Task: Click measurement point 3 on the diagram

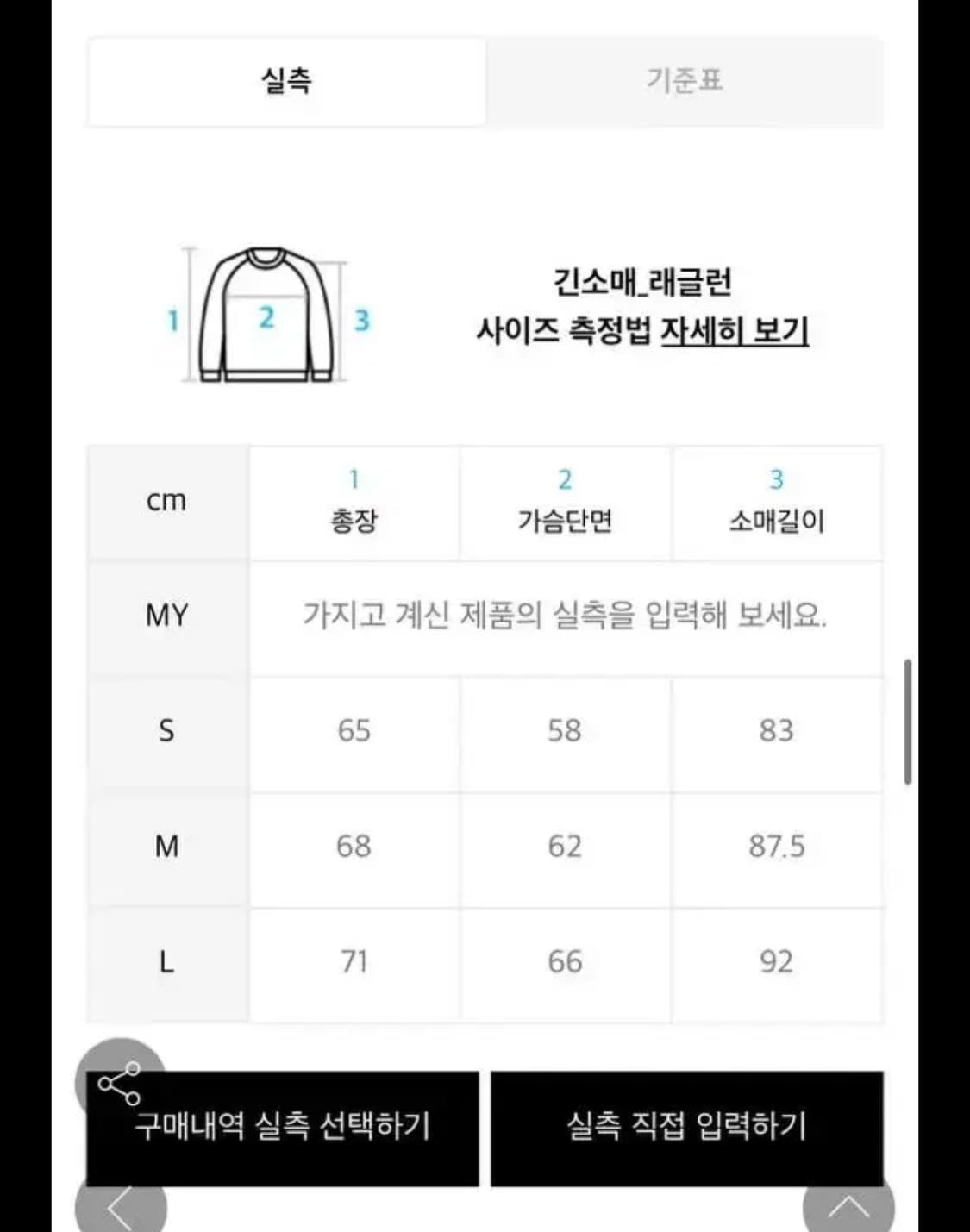Action: point(360,318)
